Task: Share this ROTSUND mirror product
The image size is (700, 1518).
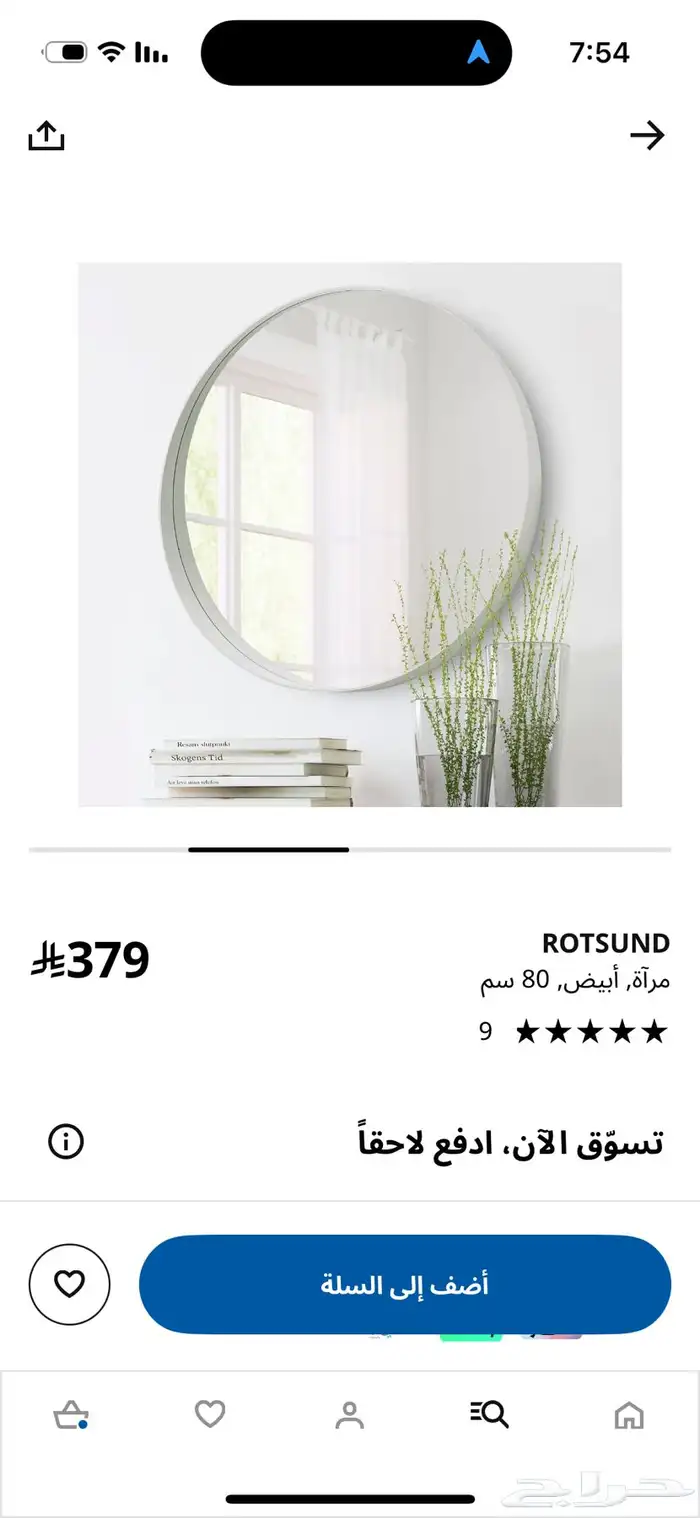Action: click(46, 136)
